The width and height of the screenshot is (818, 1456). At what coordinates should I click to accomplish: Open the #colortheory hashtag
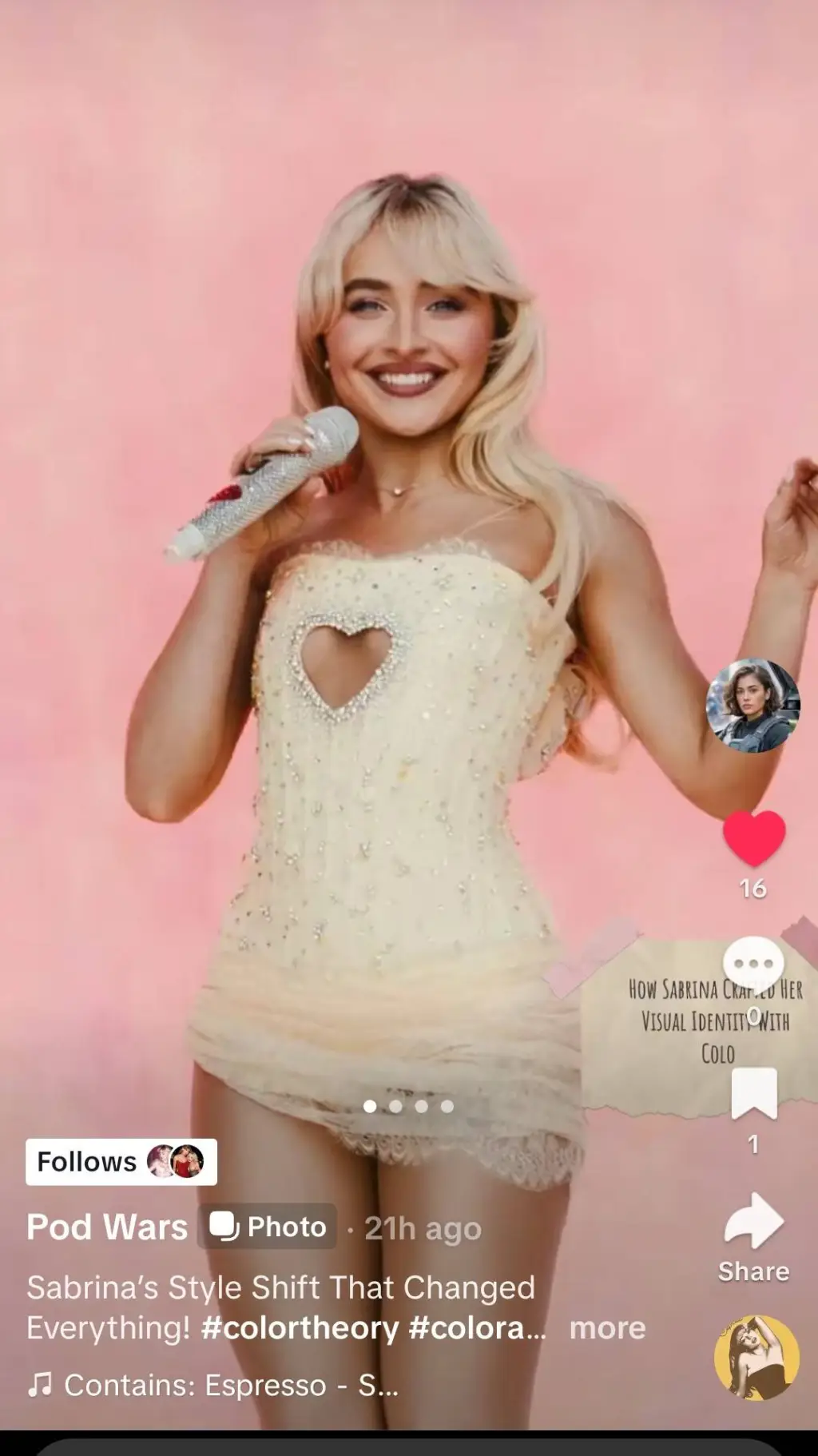(300, 1327)
